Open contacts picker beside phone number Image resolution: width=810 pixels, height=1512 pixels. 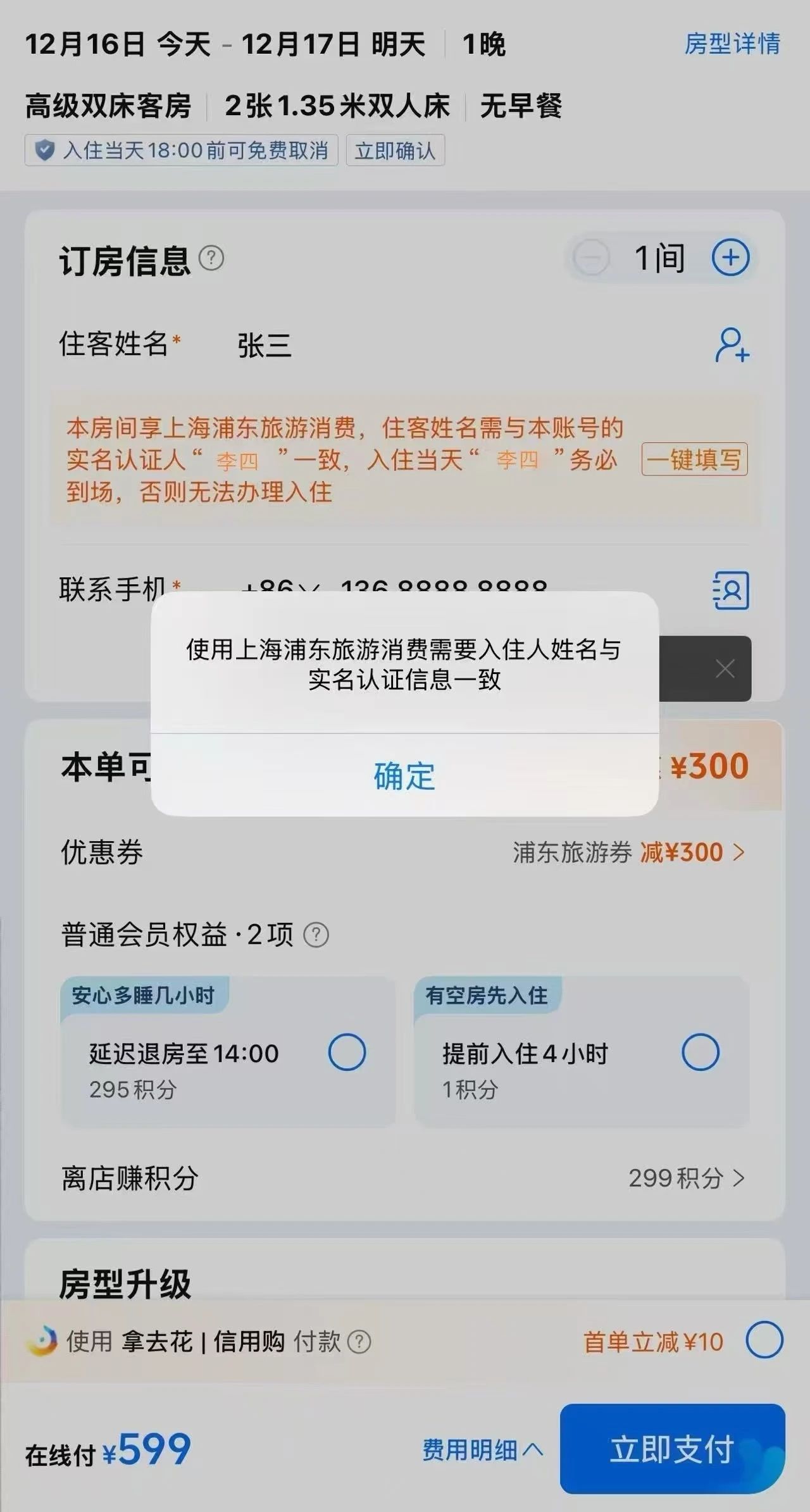[x=731, y=590]
